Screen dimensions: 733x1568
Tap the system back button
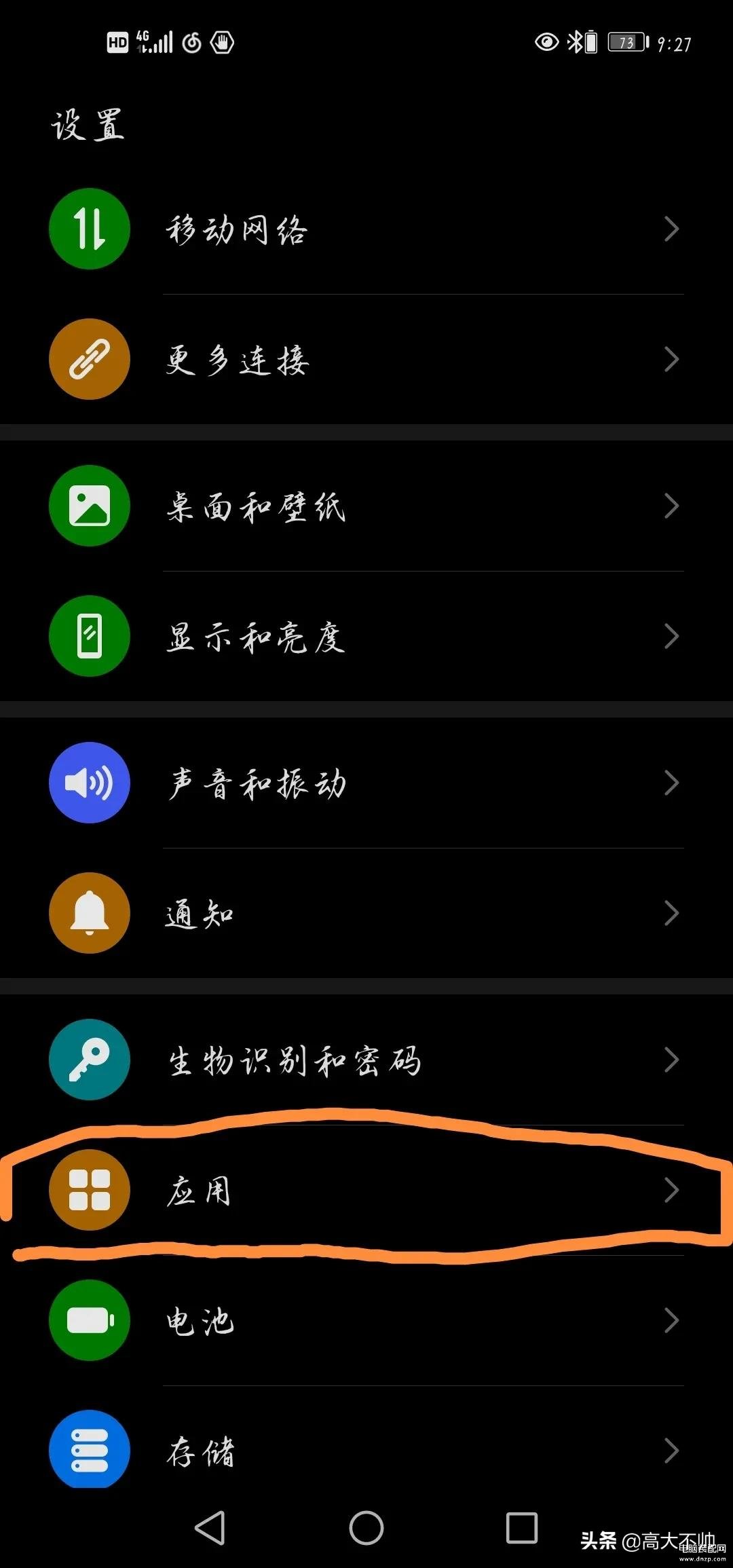tap(210, 1529)
